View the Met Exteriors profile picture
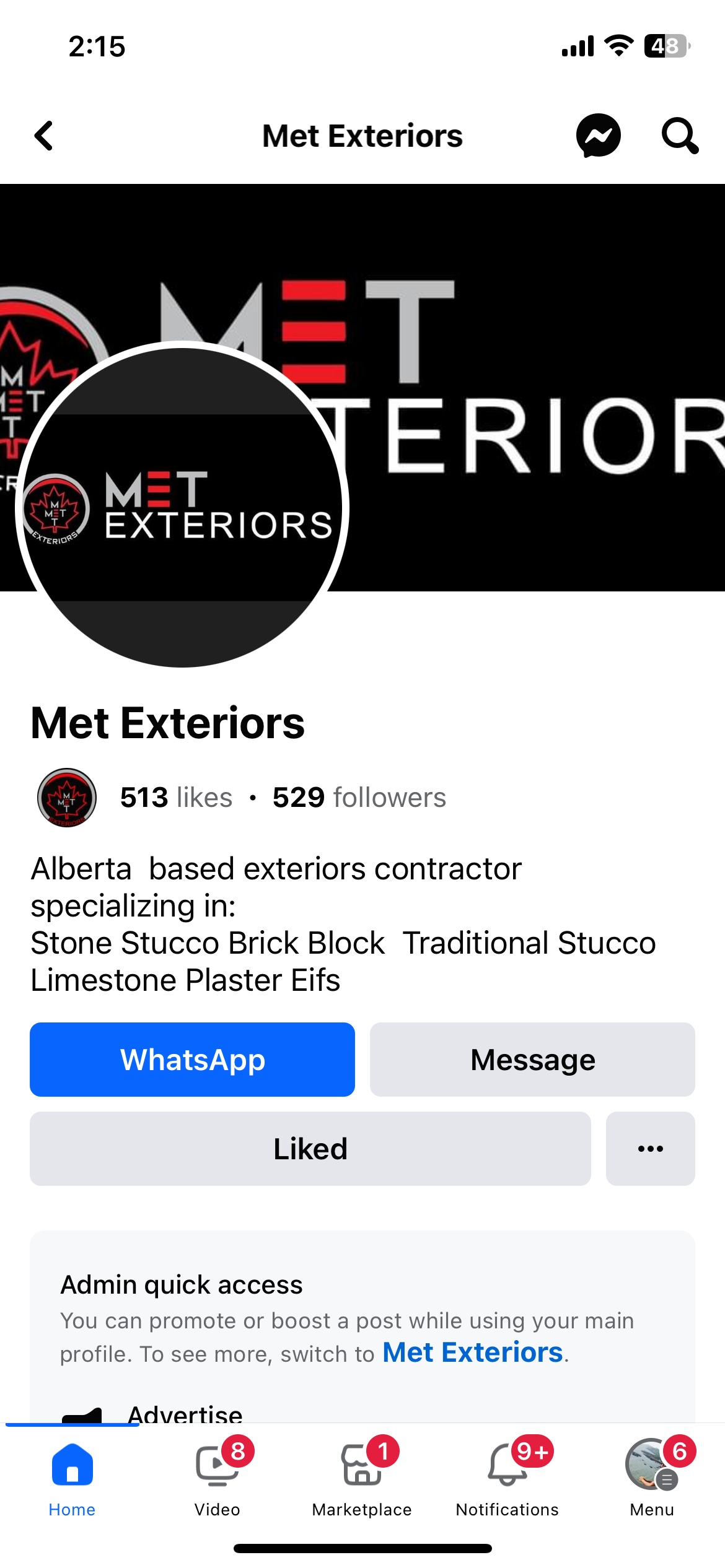Viewport: 725px width, 1568px height. click(182, 505)
